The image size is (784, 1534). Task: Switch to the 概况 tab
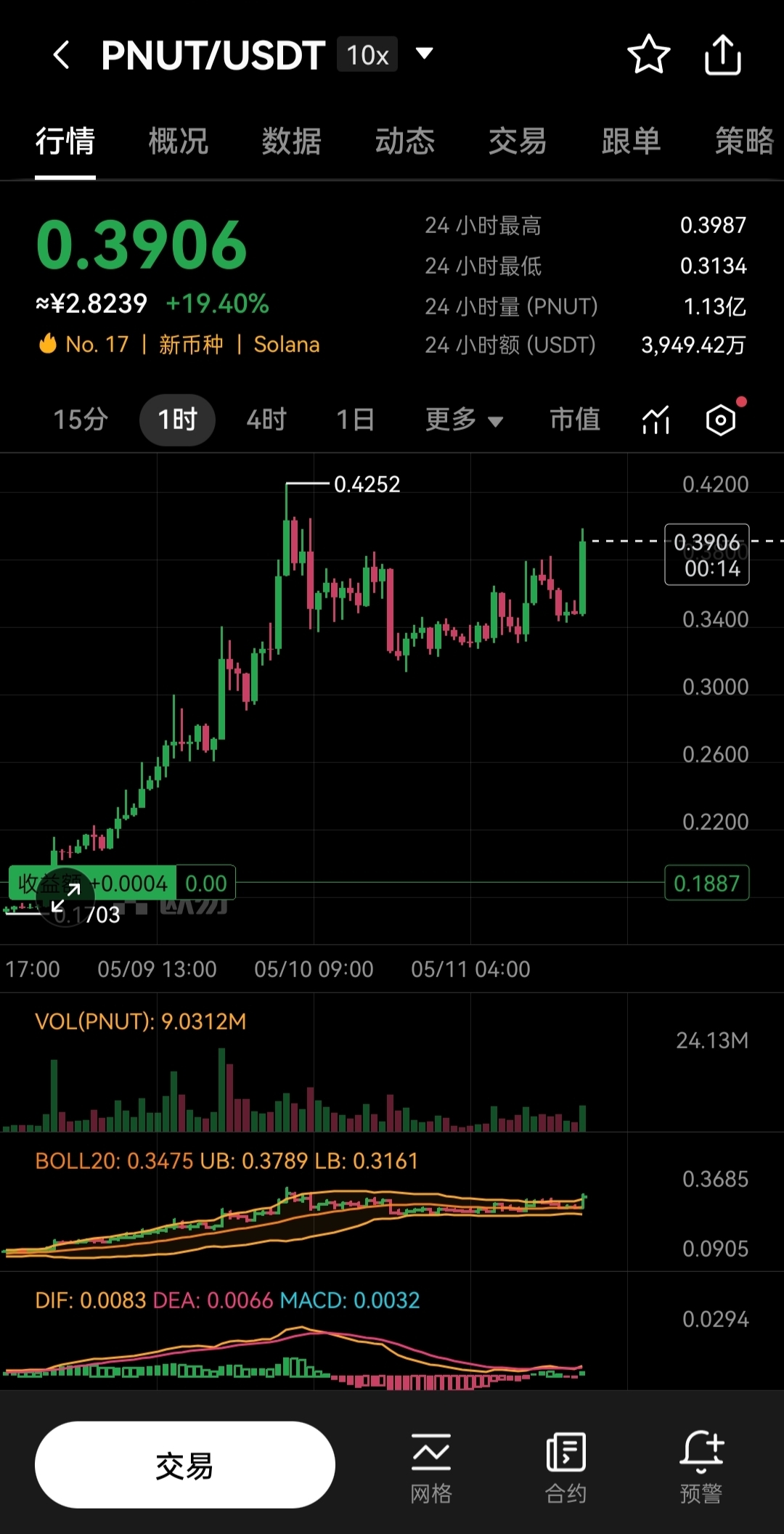click(178, 142)
